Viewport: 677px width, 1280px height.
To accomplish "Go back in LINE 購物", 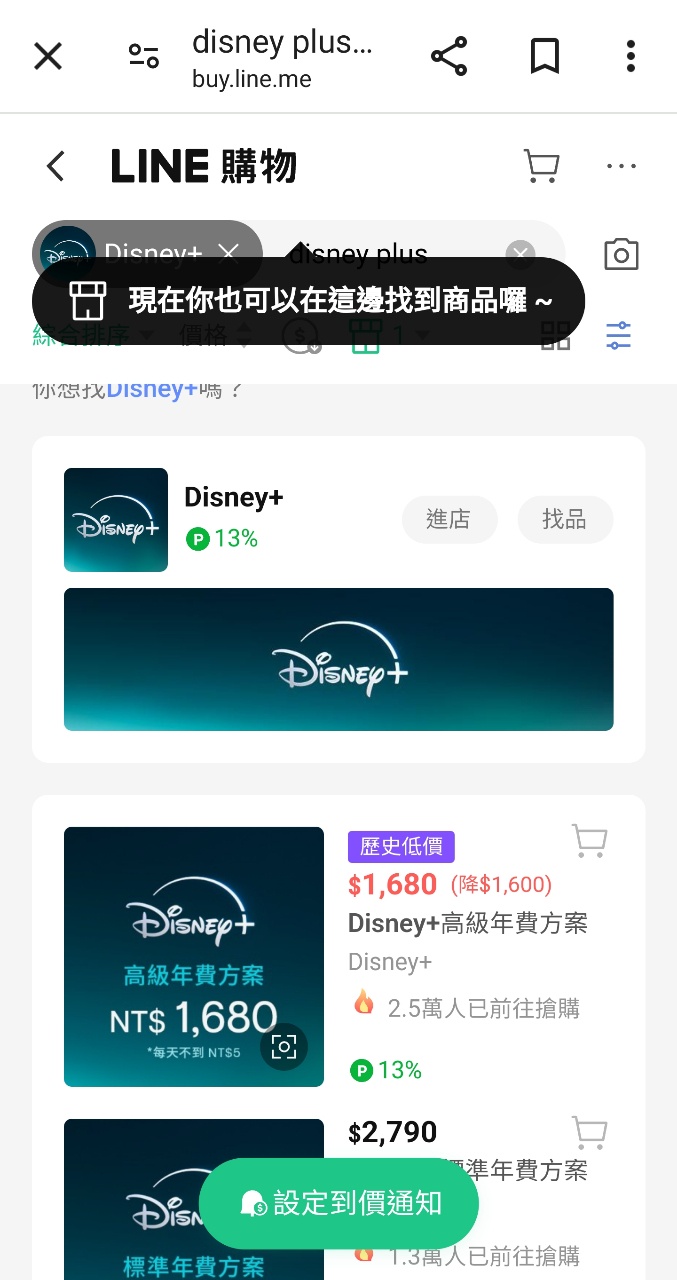I will [56, 166].
